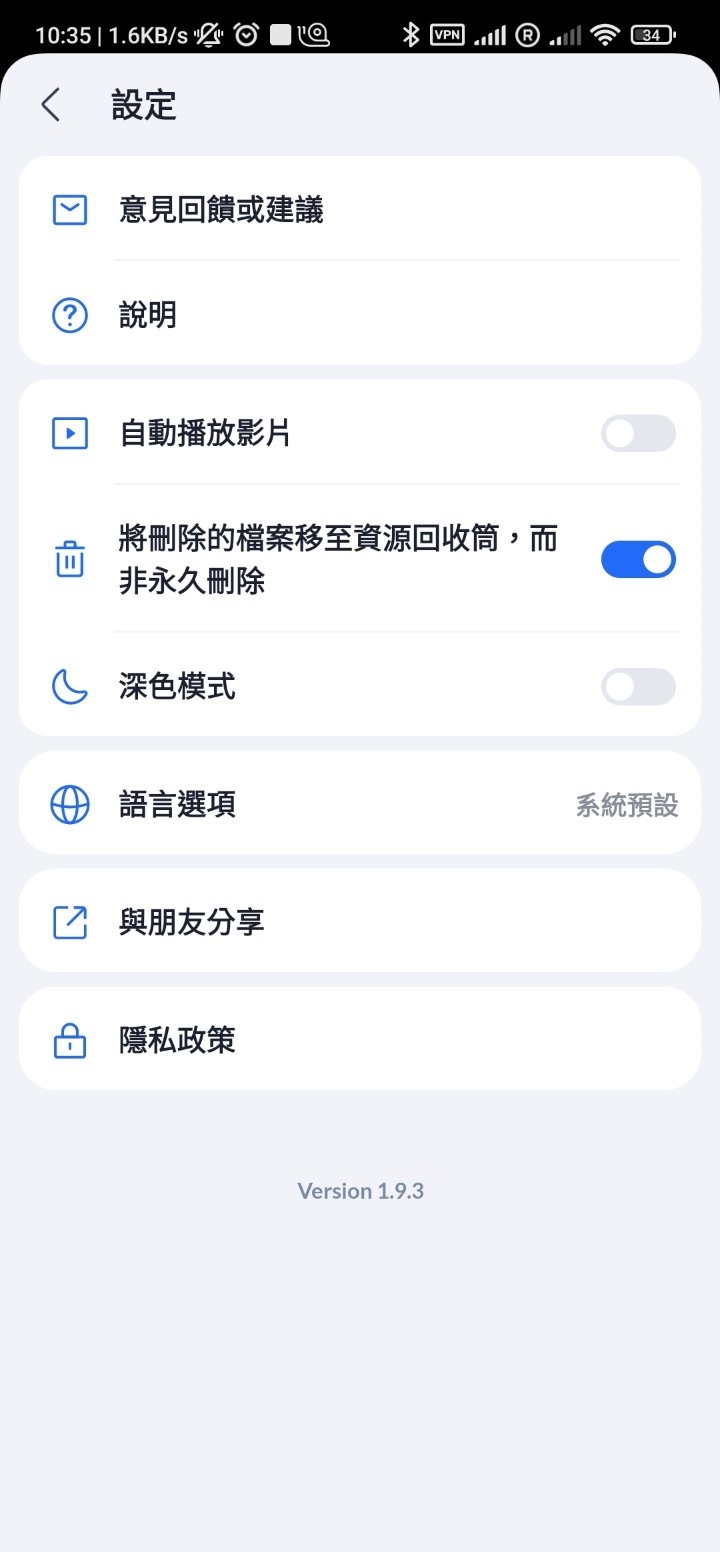Select the VPN indicator in the status bar
This screenshot has height=1552, width=720.
point(447,34)
